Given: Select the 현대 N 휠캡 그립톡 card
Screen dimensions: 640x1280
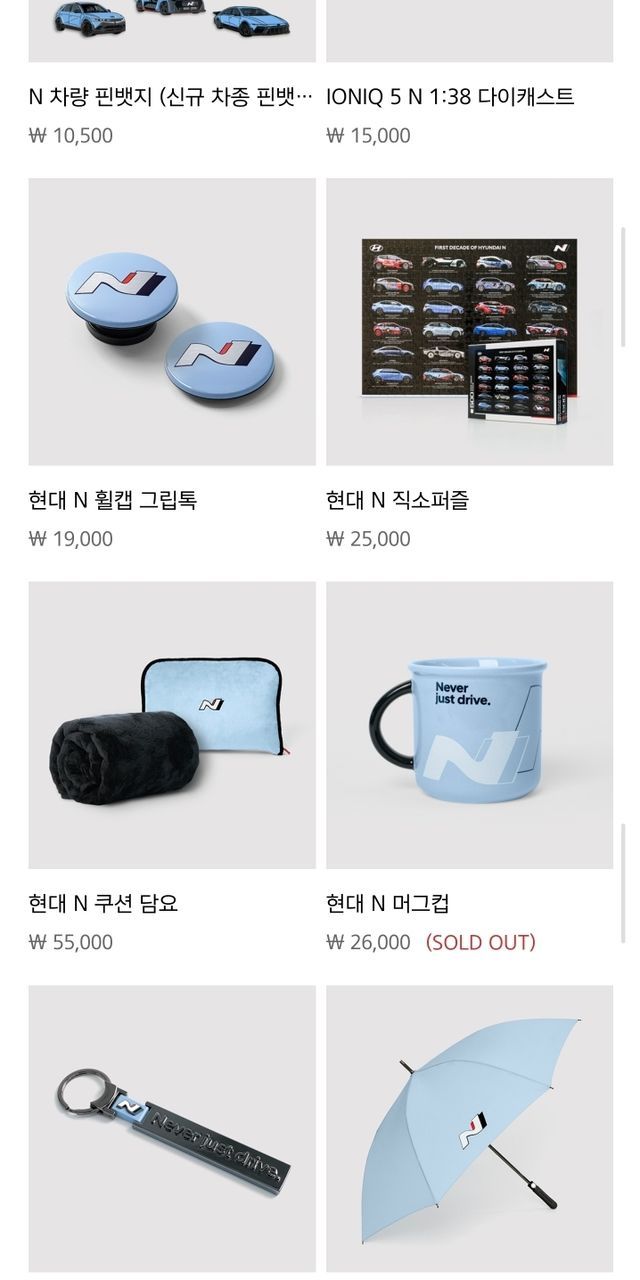Looking at the screenshot, I should pyautogui.click(x=172, y=322).
